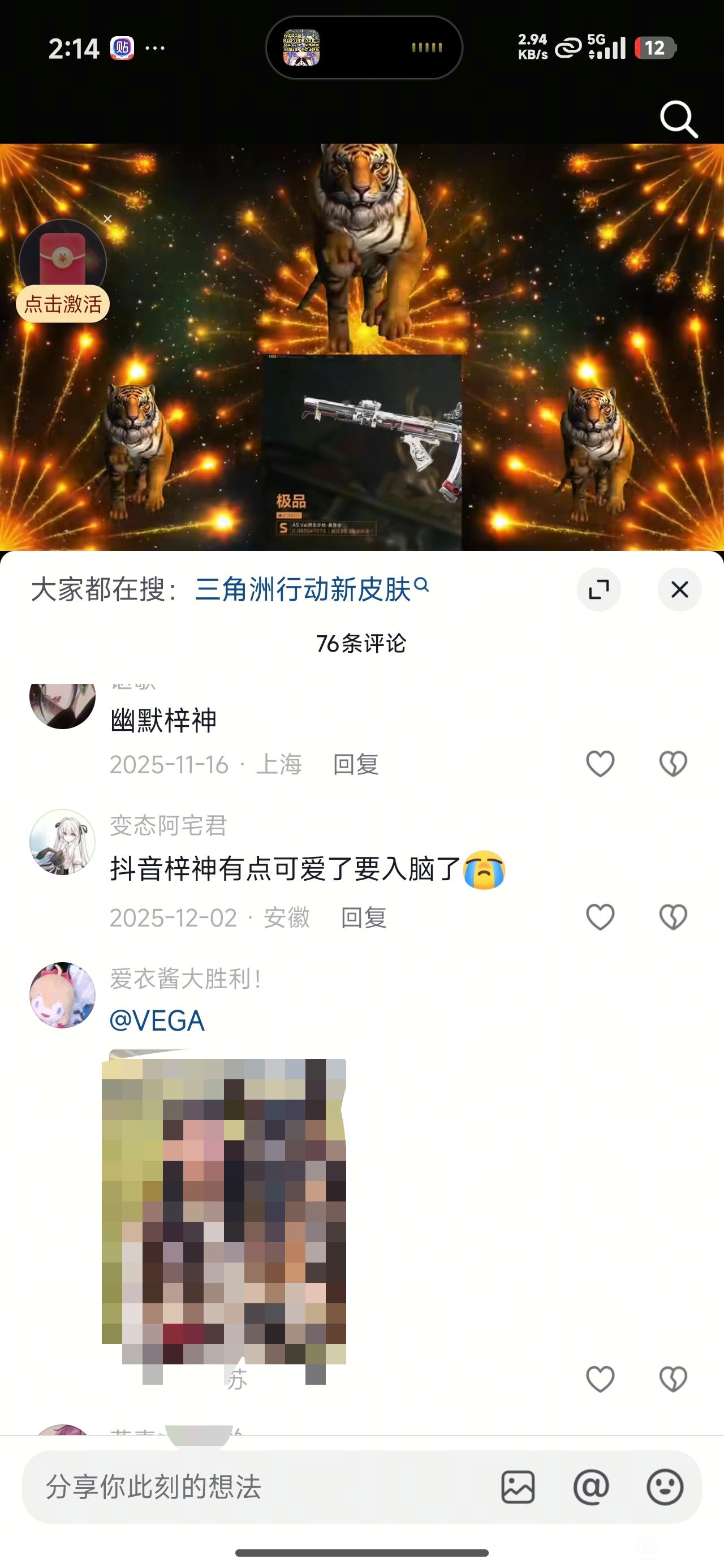Dislike the 幽默梓神 comment

point(673,764)
